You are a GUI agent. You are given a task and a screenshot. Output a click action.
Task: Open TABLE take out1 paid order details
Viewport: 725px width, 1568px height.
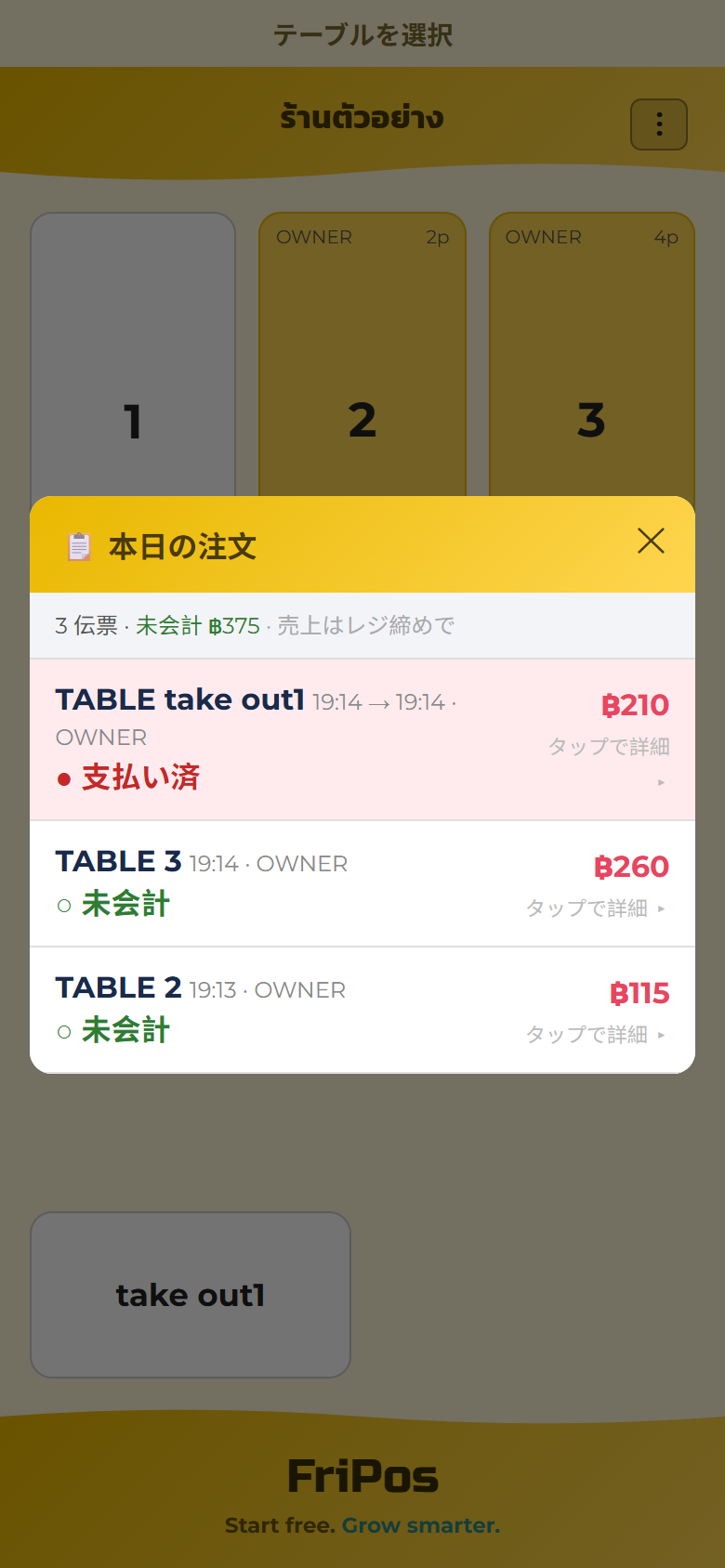(x=362, y=739)
